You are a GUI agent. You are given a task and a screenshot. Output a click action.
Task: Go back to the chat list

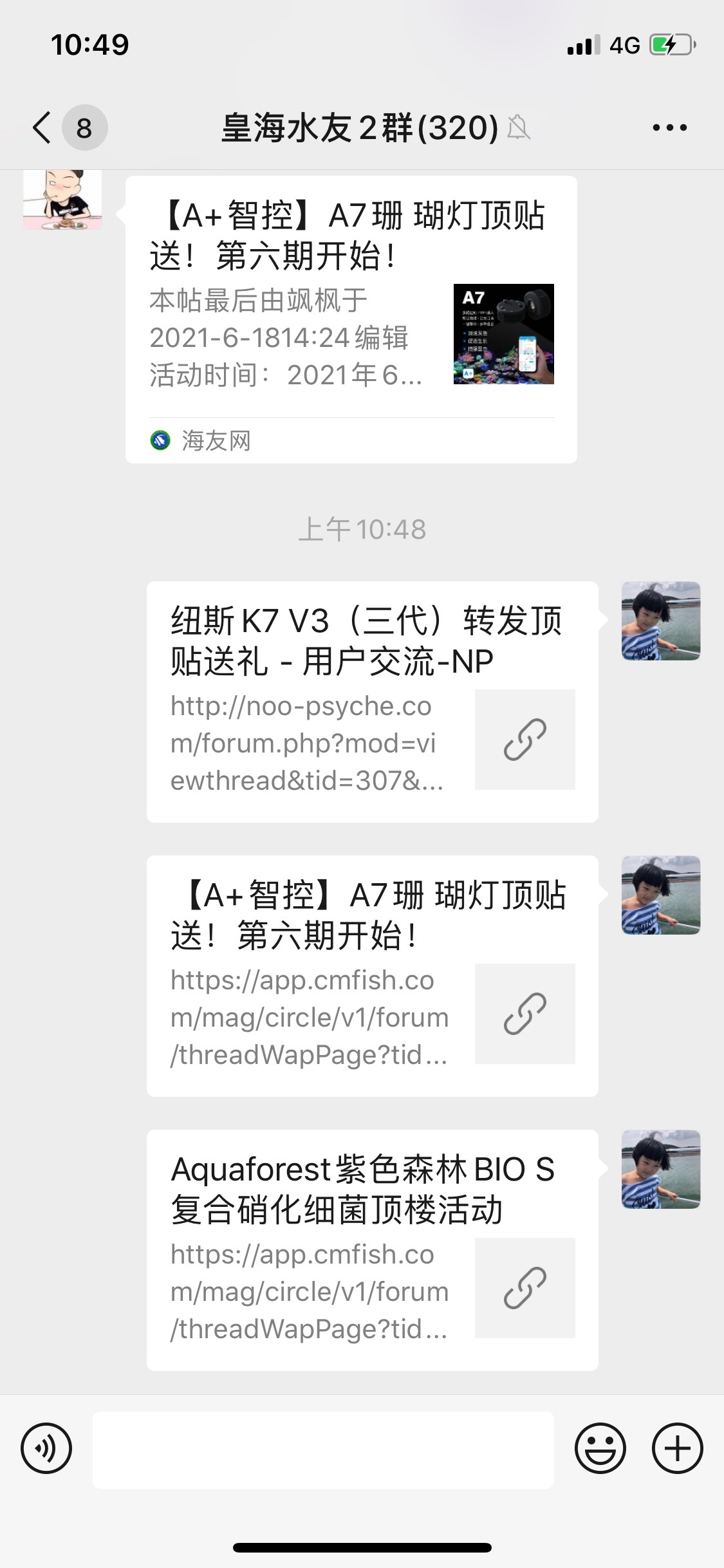coord(42,127)
